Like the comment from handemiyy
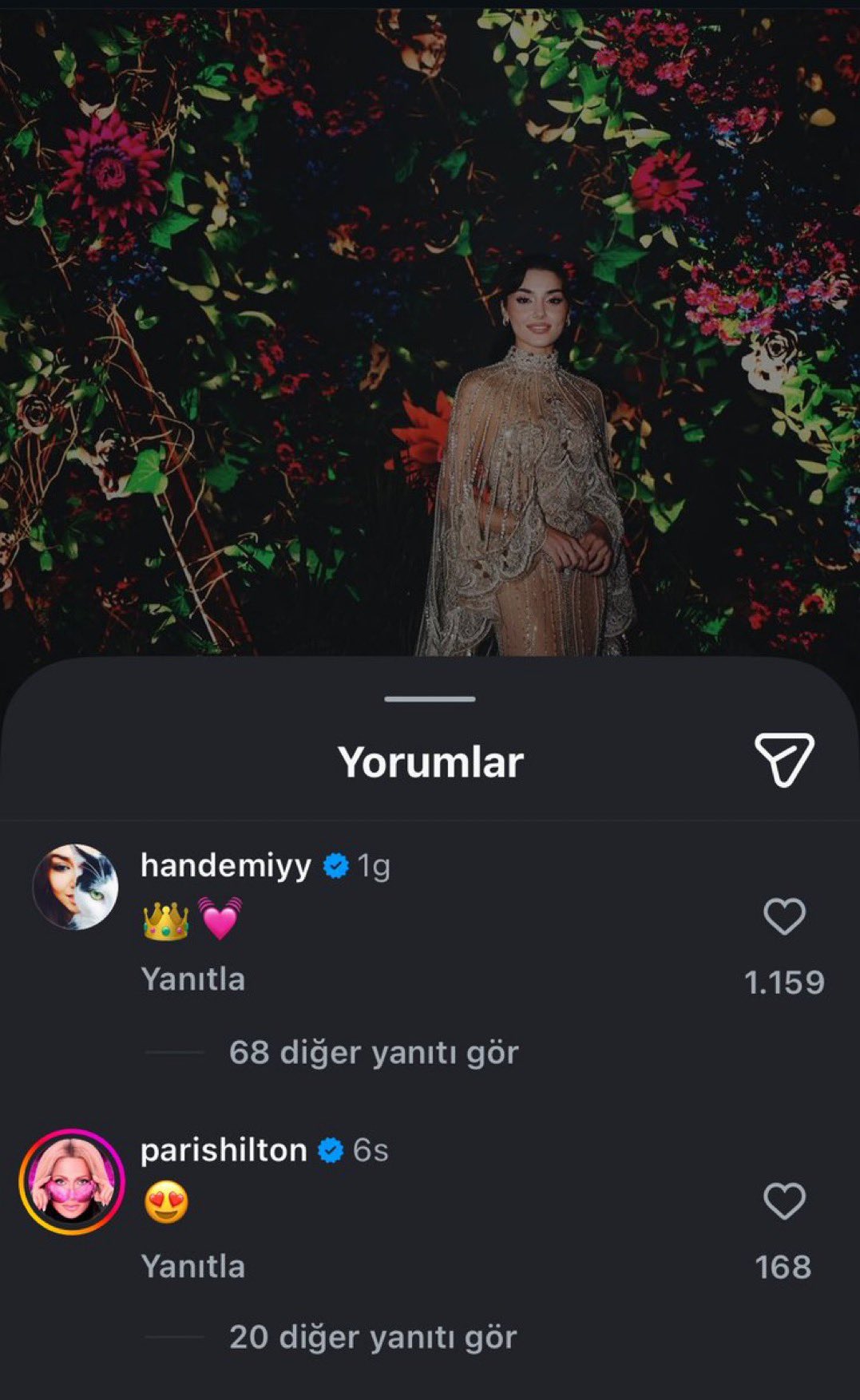Viewport: 860px width, 1400px height. coord(784,916)
